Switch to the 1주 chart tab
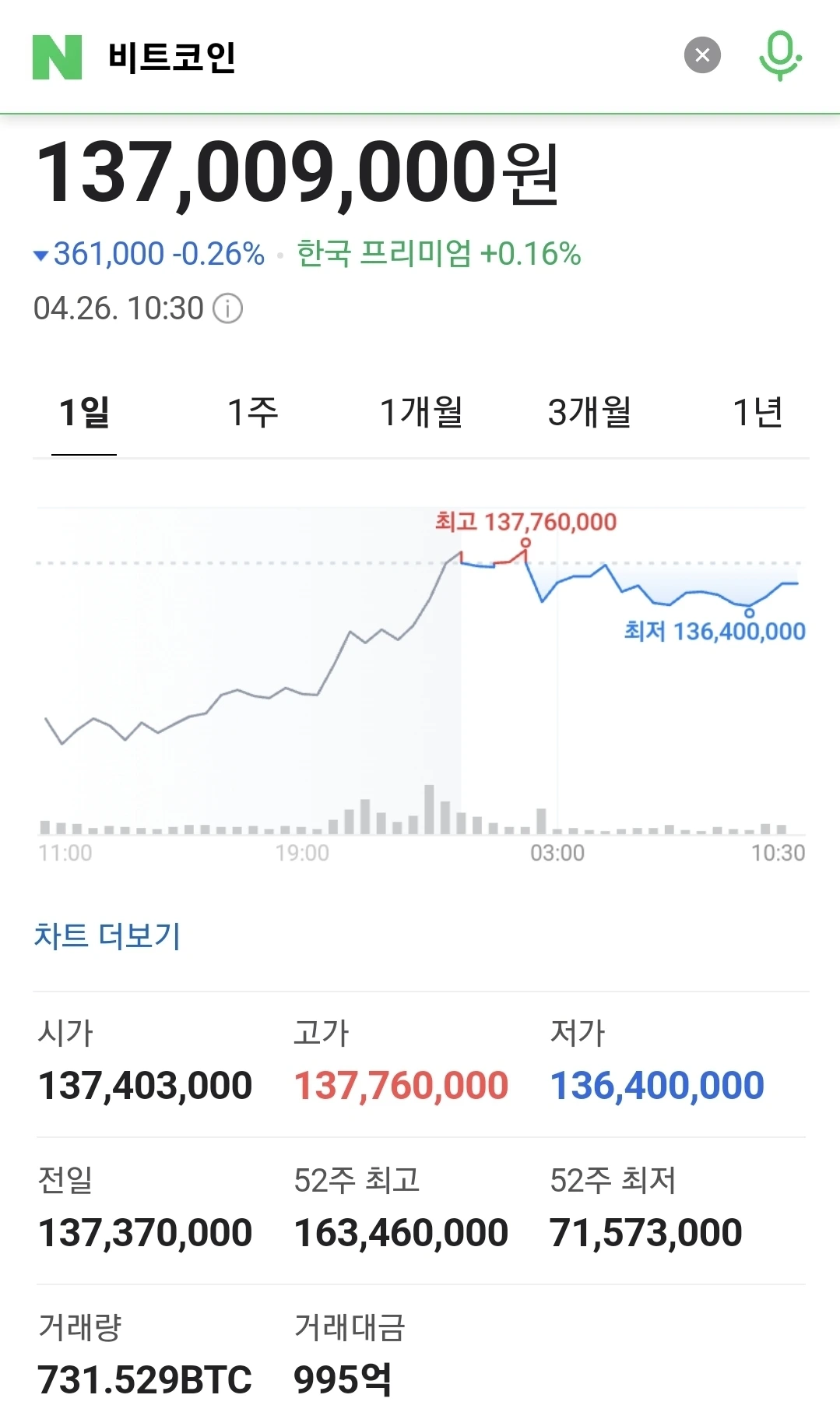 pyautogui.click(x=252, y=413)
